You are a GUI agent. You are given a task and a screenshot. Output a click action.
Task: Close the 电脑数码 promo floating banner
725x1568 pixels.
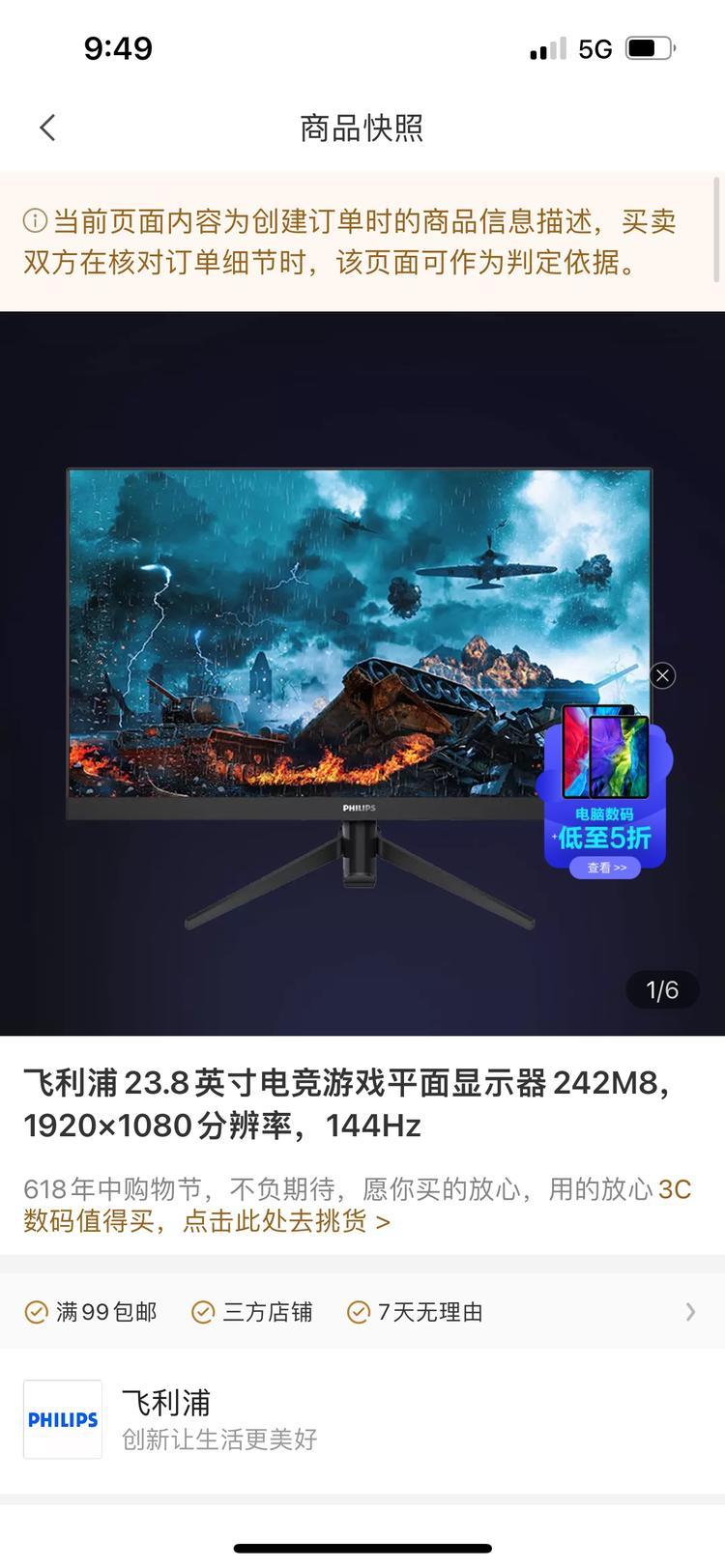(x=662, y=675)
